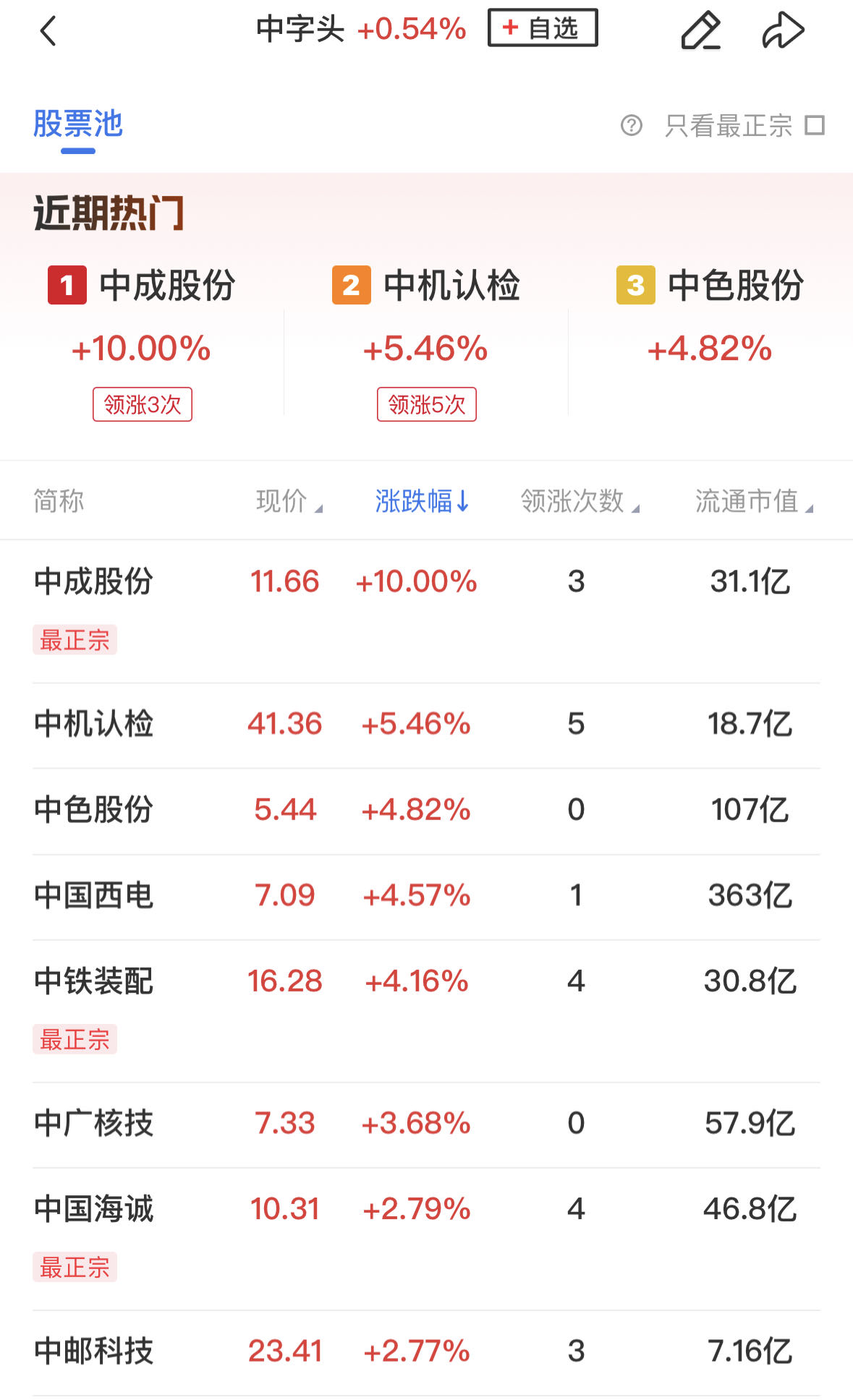The height and width of the screenshot is (1400, 853).
Task: Open hot card 中成股份 ranked first
Action: click(142, 340)
